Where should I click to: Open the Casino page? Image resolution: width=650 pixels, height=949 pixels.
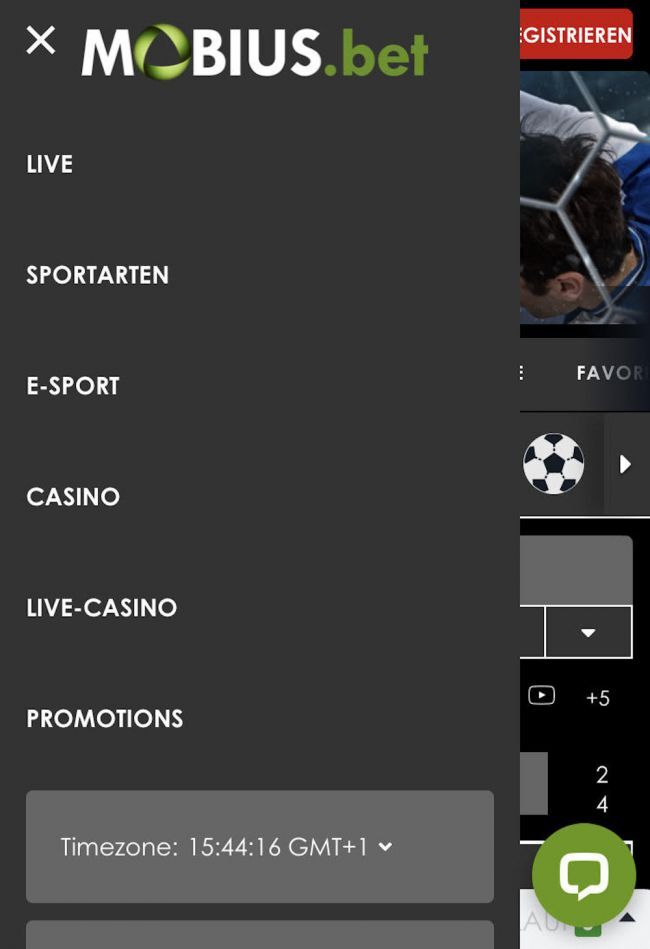pyautogui.click(x=73, y=497)
